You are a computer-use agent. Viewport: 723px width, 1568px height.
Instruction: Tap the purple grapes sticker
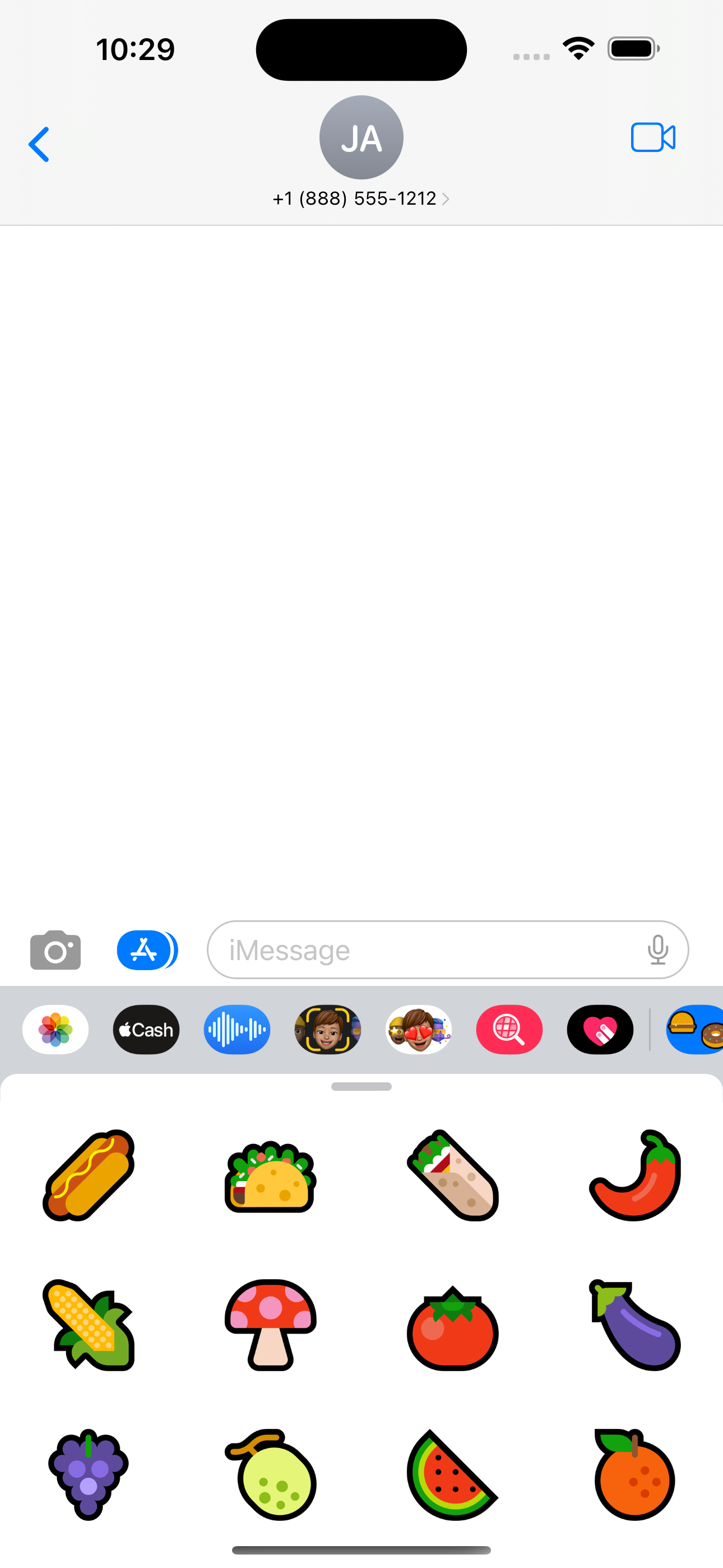89,1475
